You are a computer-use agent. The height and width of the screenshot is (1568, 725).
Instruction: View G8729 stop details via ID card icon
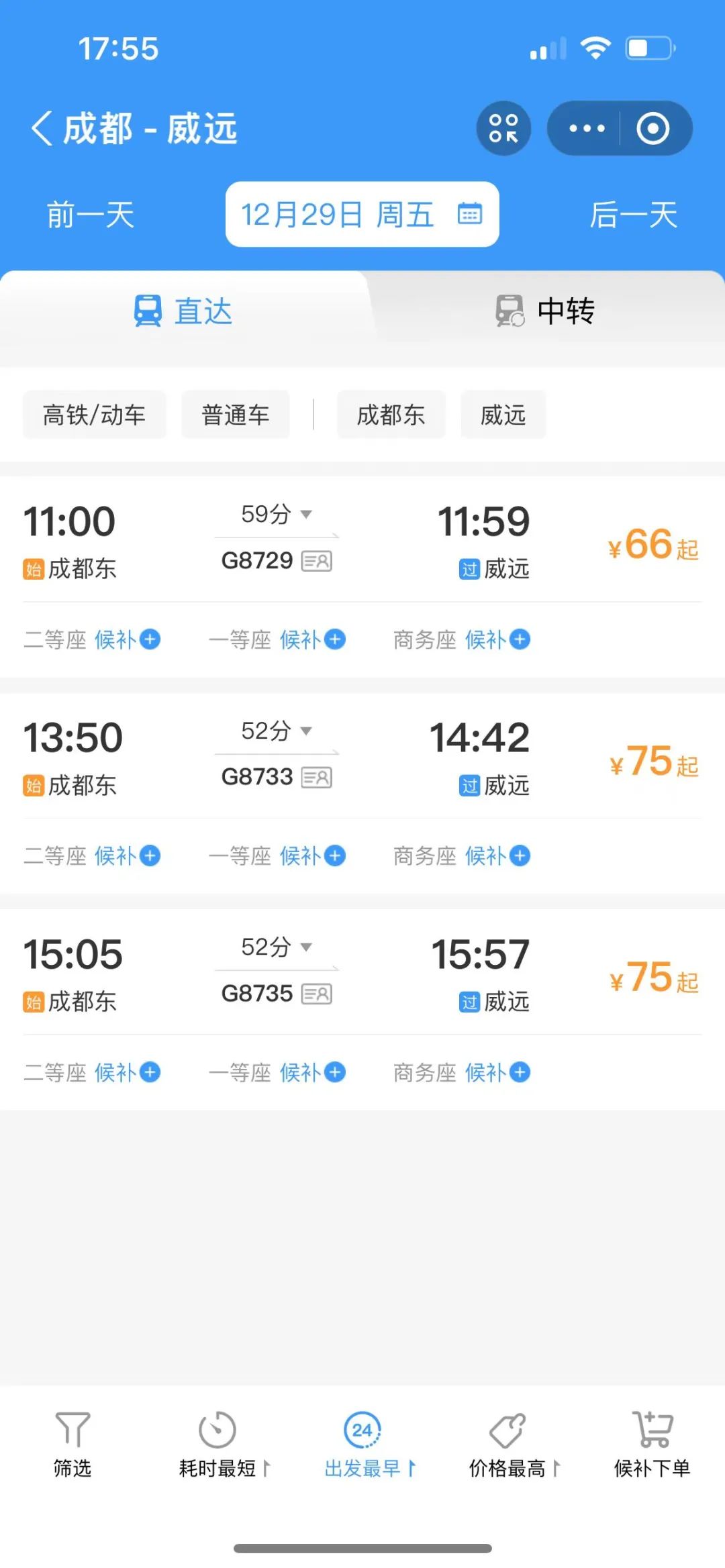pyautogui.click(x=318, y=560)
